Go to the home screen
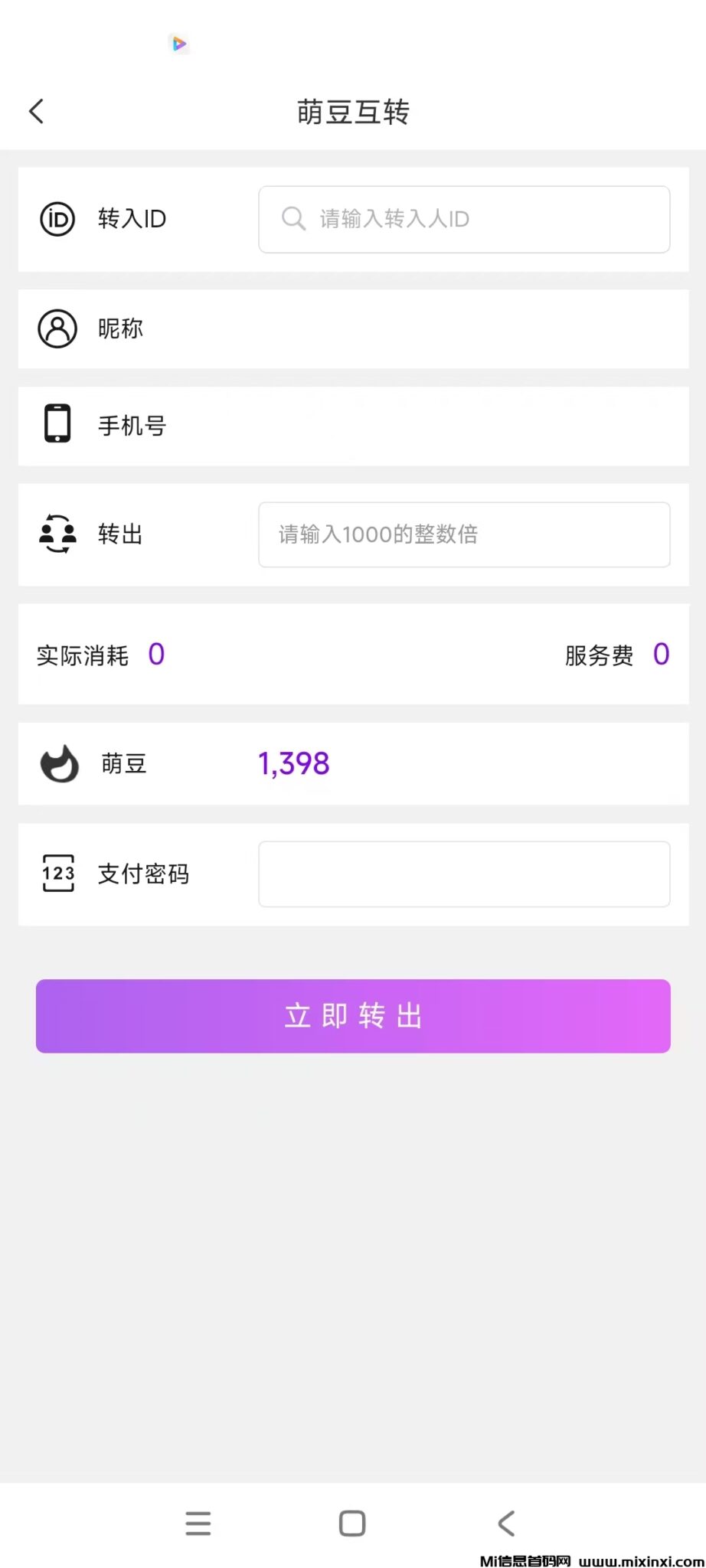Screen dimensions: 706x1568 pyautogui.click(x=352, y=1524)
